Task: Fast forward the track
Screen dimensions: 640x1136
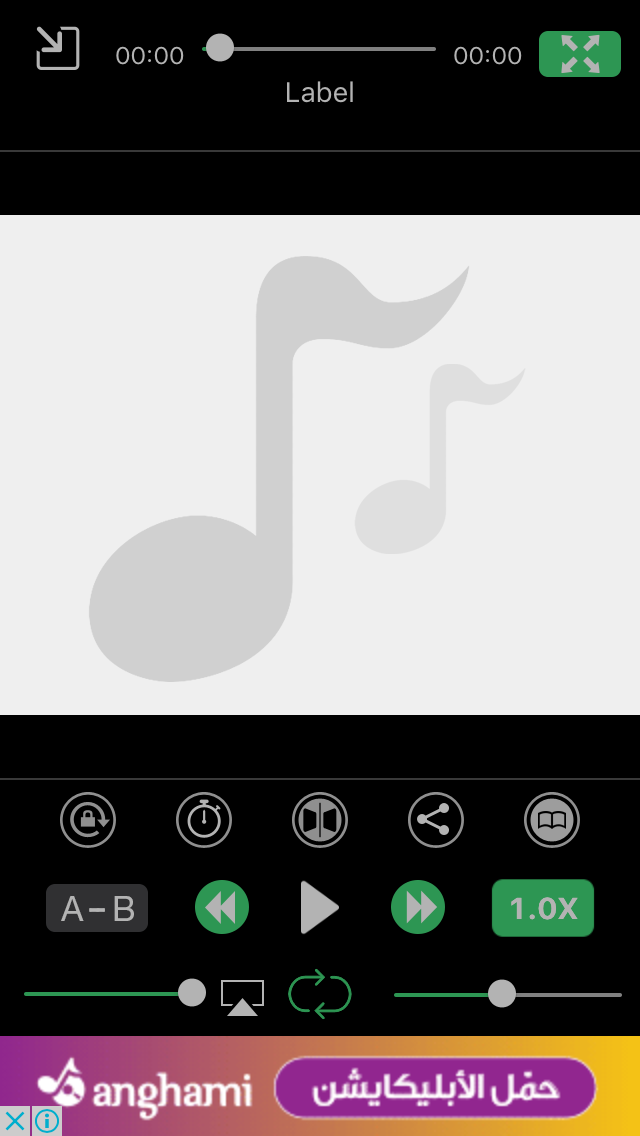Action: (417, 907)
